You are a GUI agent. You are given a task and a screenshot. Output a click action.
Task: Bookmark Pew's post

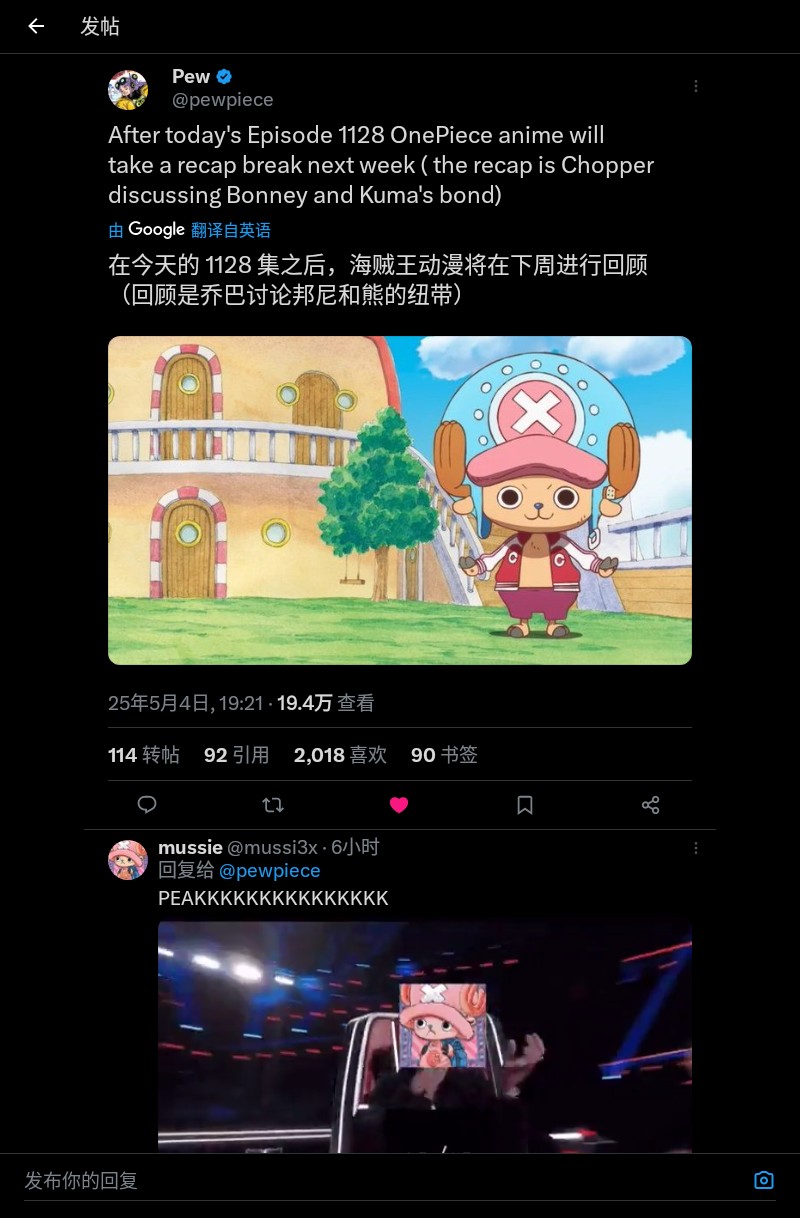pyautogui.click(x=525, y=805)
